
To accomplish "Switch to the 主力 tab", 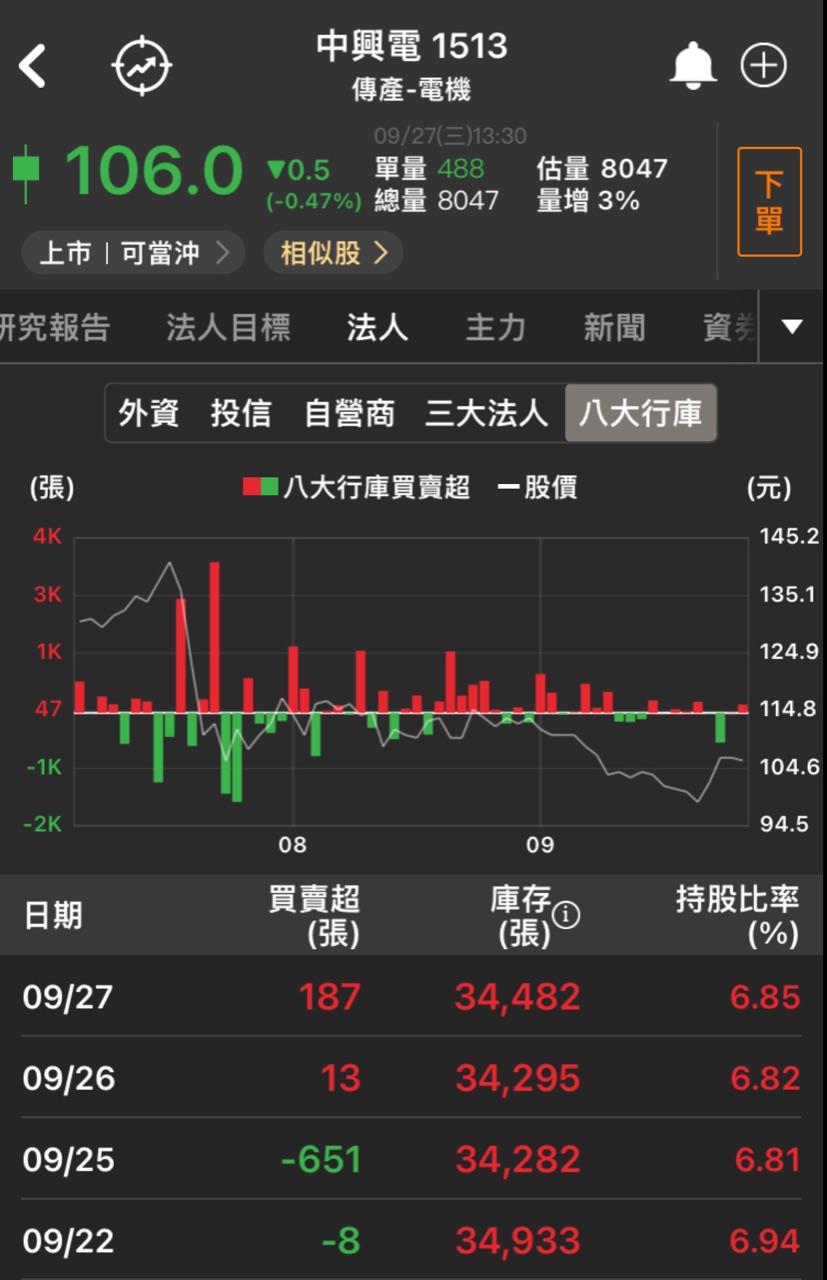I will click(x=495, y=327).
